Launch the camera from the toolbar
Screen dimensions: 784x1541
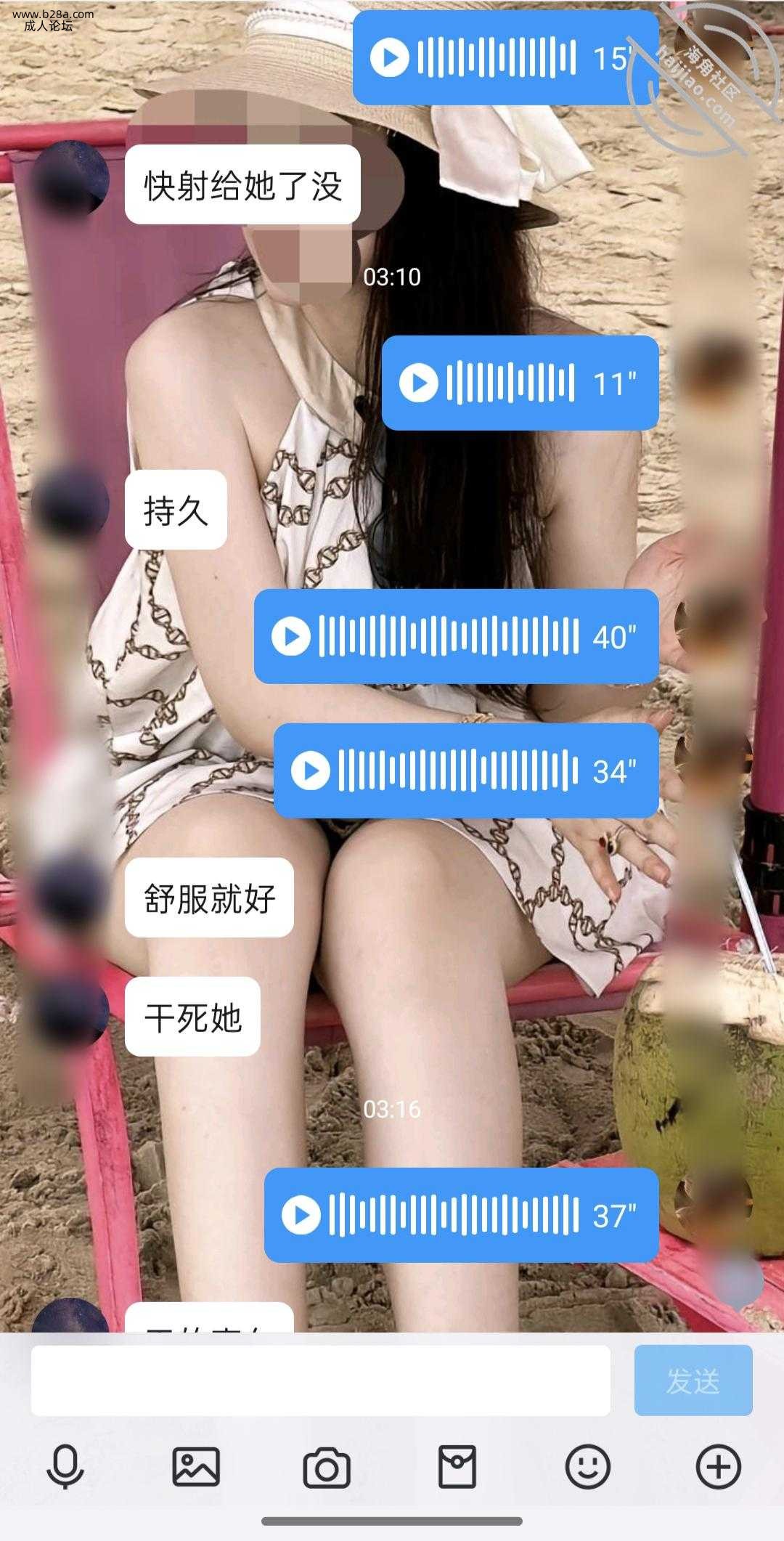click(327, 1467)
